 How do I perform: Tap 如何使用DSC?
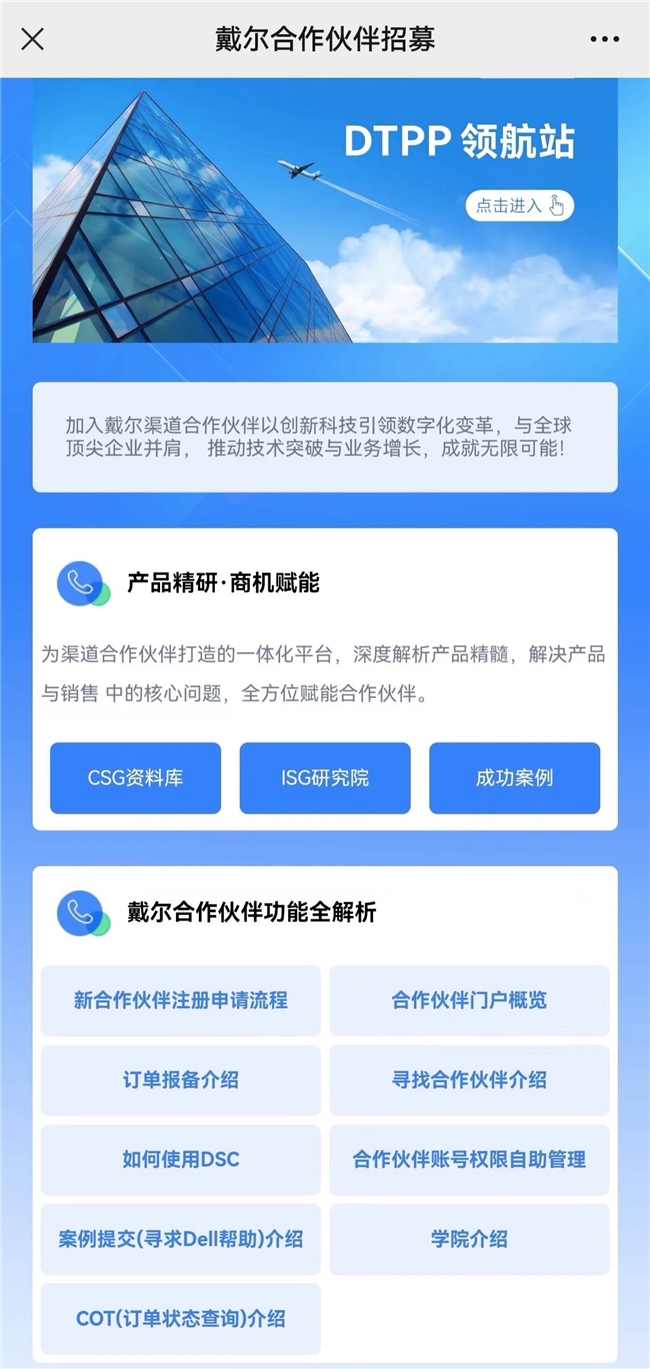click(180, 1159)
